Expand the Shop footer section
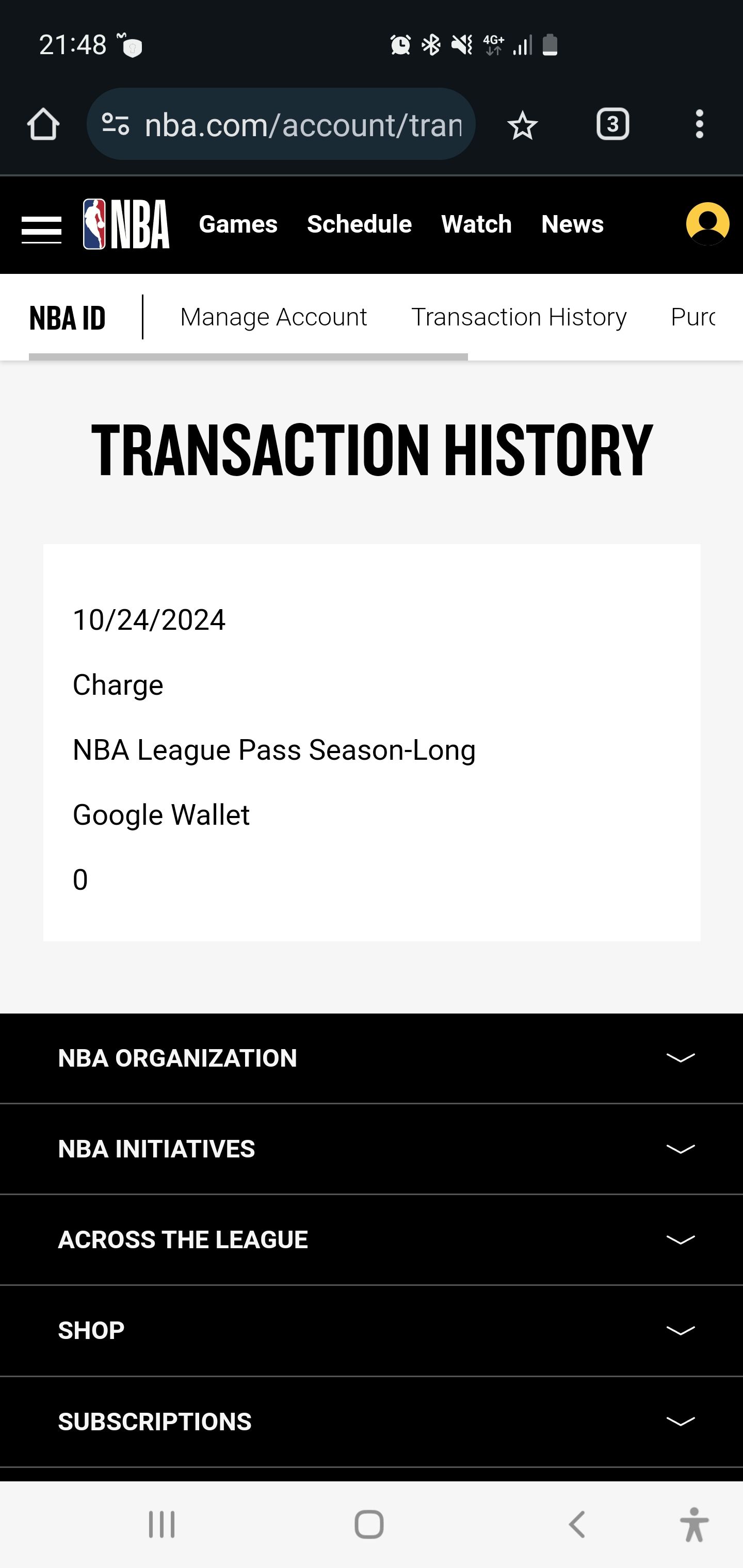 (372, 1331)
